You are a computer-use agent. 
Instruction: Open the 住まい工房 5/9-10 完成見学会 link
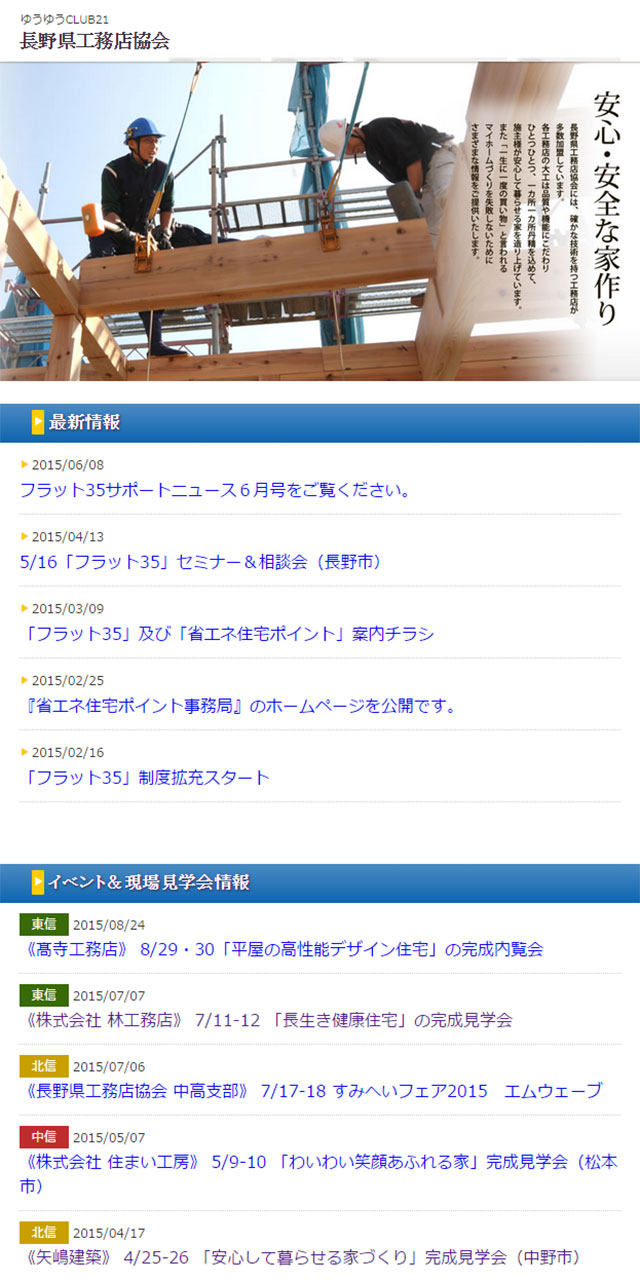[318, 1163]
